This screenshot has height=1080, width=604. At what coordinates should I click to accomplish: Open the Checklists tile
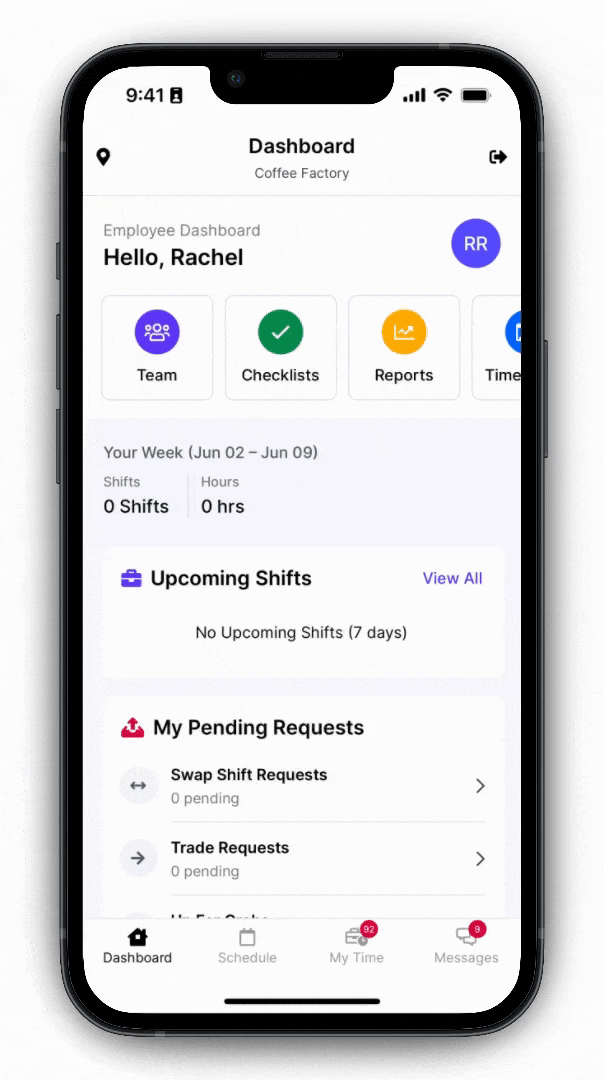click(280, 347)
